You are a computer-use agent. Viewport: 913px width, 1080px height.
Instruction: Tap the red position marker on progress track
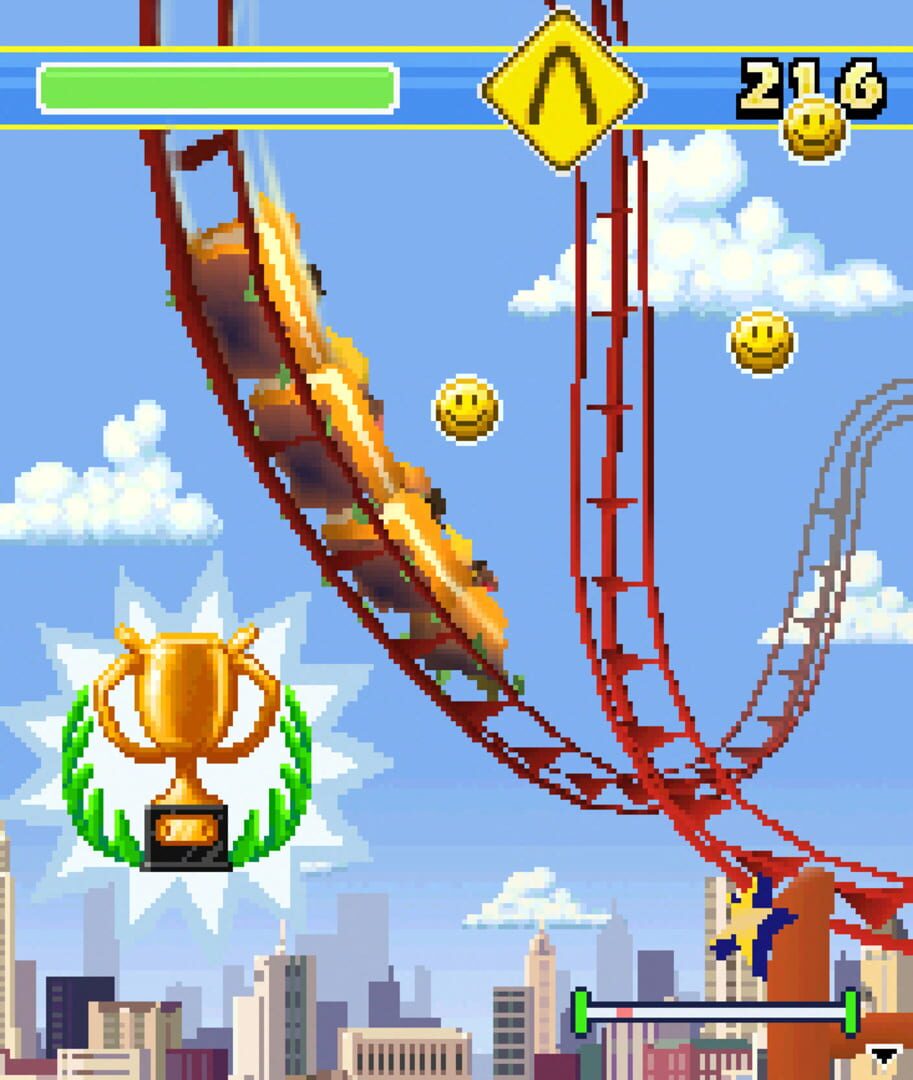624,1010
